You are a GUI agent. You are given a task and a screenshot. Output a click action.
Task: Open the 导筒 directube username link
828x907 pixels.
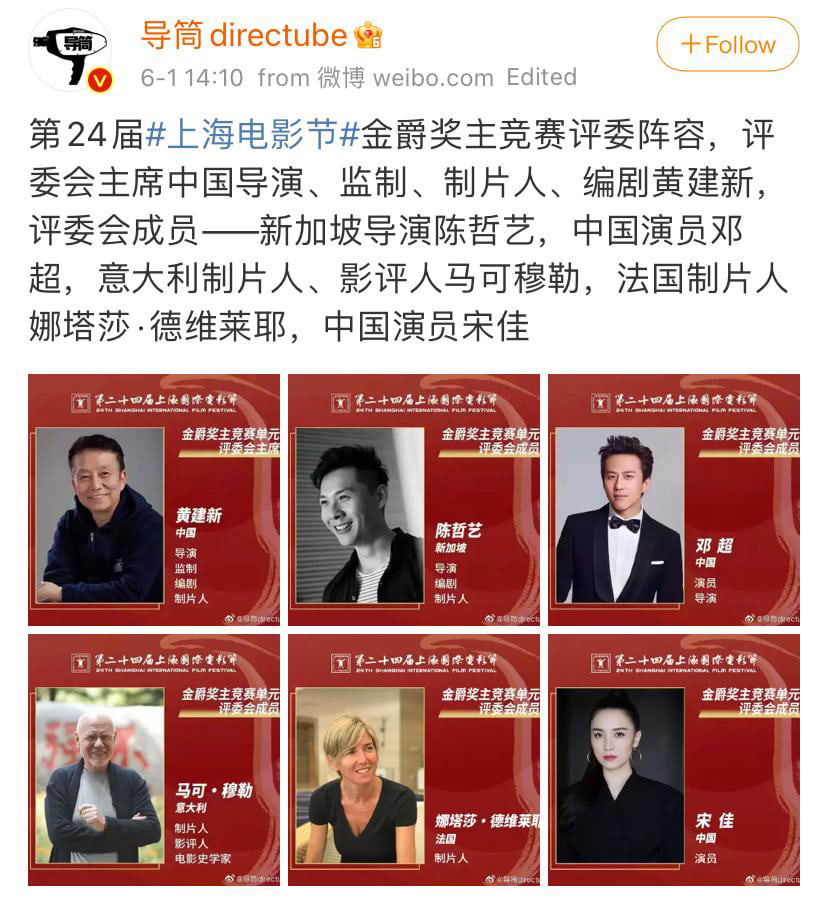click(x=243, y=36)
